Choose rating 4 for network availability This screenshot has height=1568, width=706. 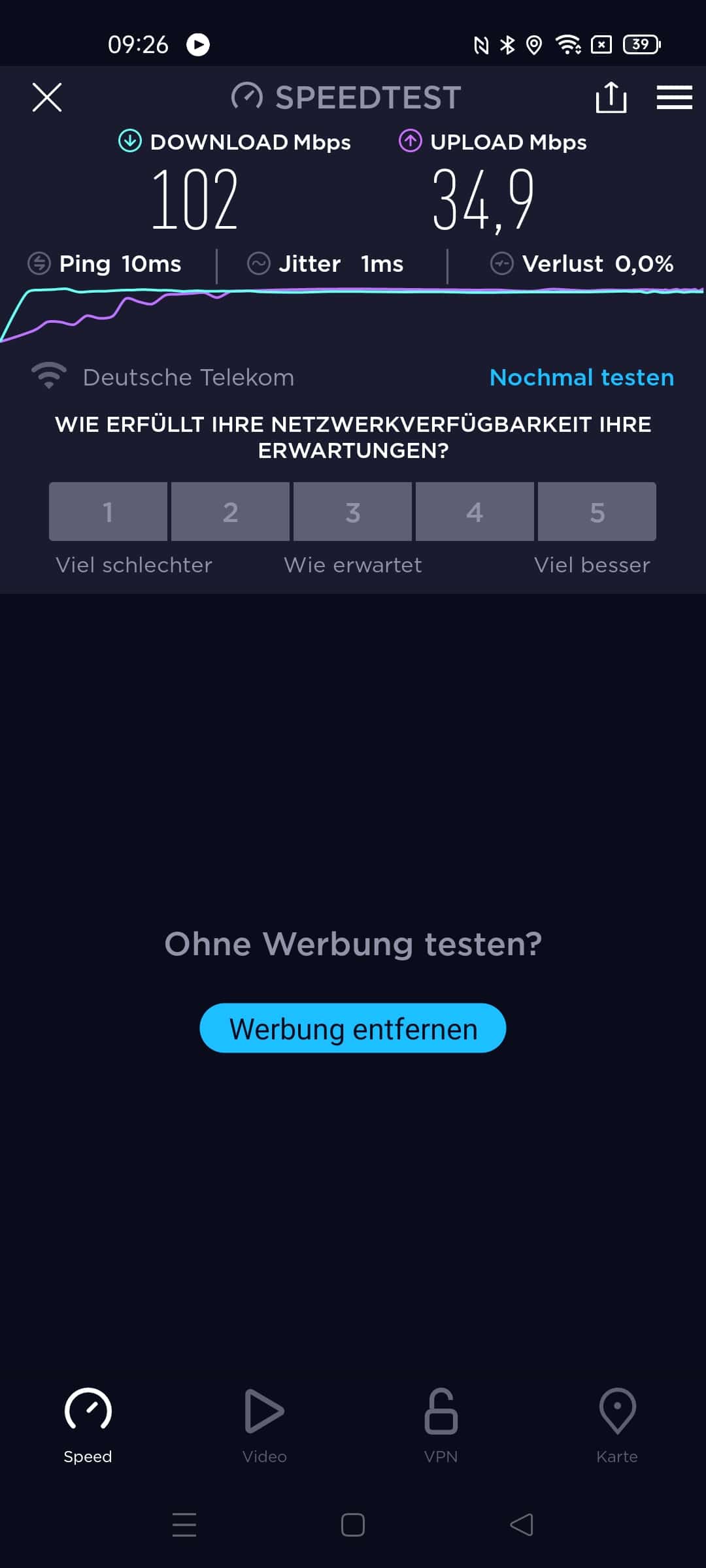(475, 512)
